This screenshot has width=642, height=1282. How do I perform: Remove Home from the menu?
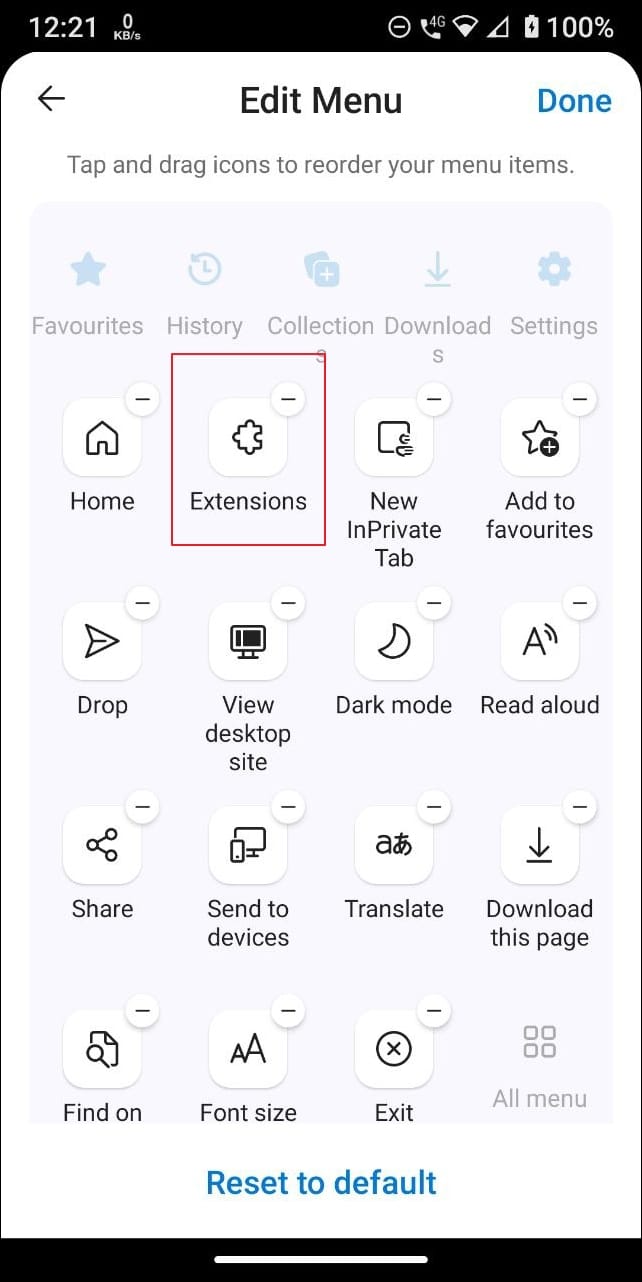(x=142, y=399)
